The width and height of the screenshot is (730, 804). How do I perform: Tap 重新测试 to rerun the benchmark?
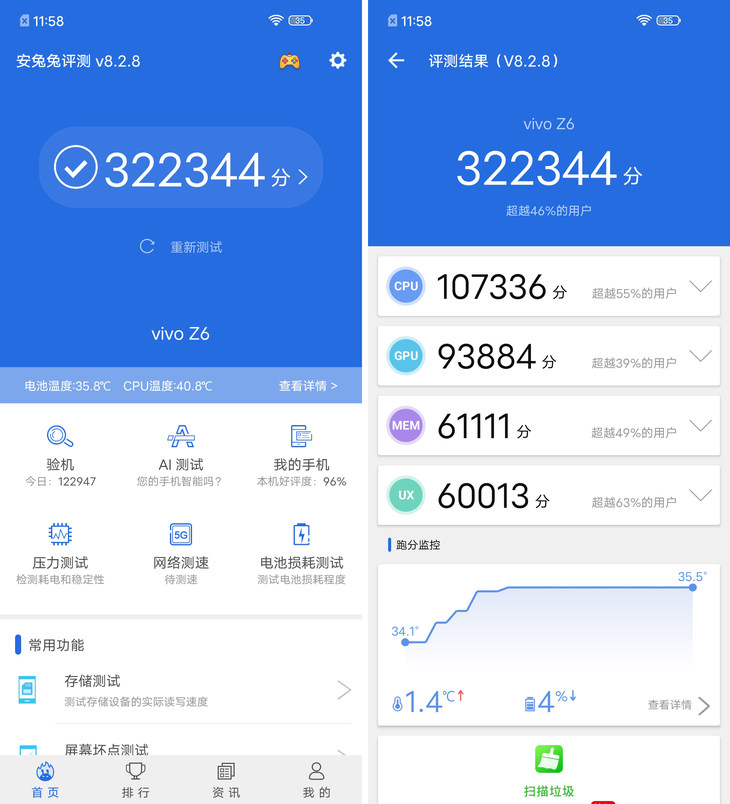click(181, 247)
